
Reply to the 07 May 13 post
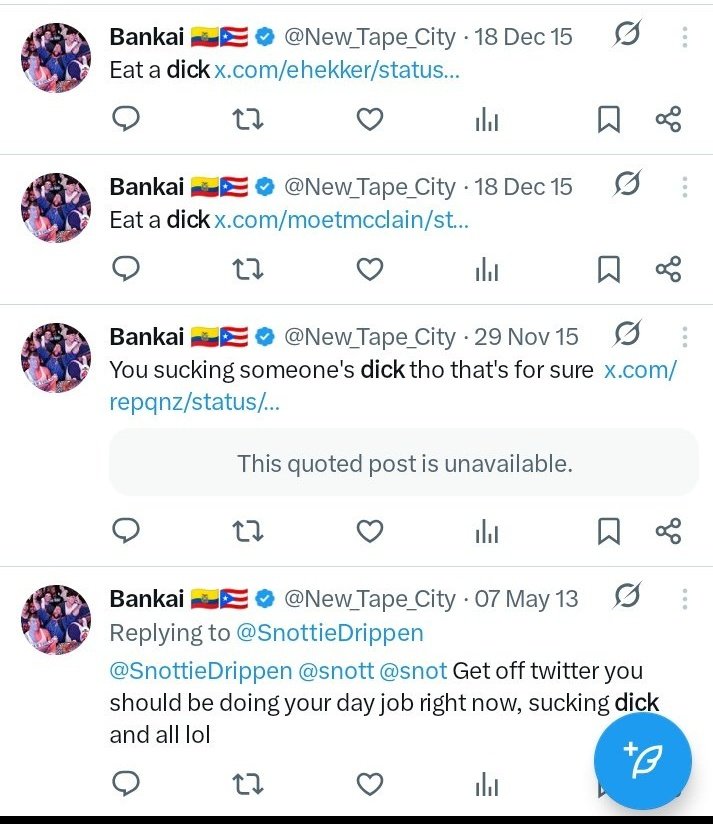point(125,782)
